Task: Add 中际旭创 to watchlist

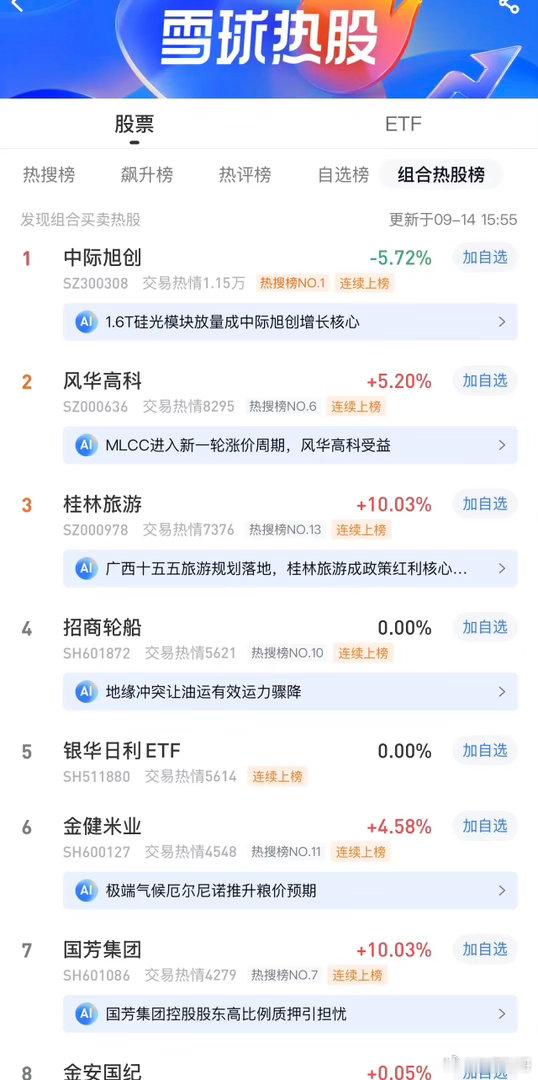Action: 485,258
